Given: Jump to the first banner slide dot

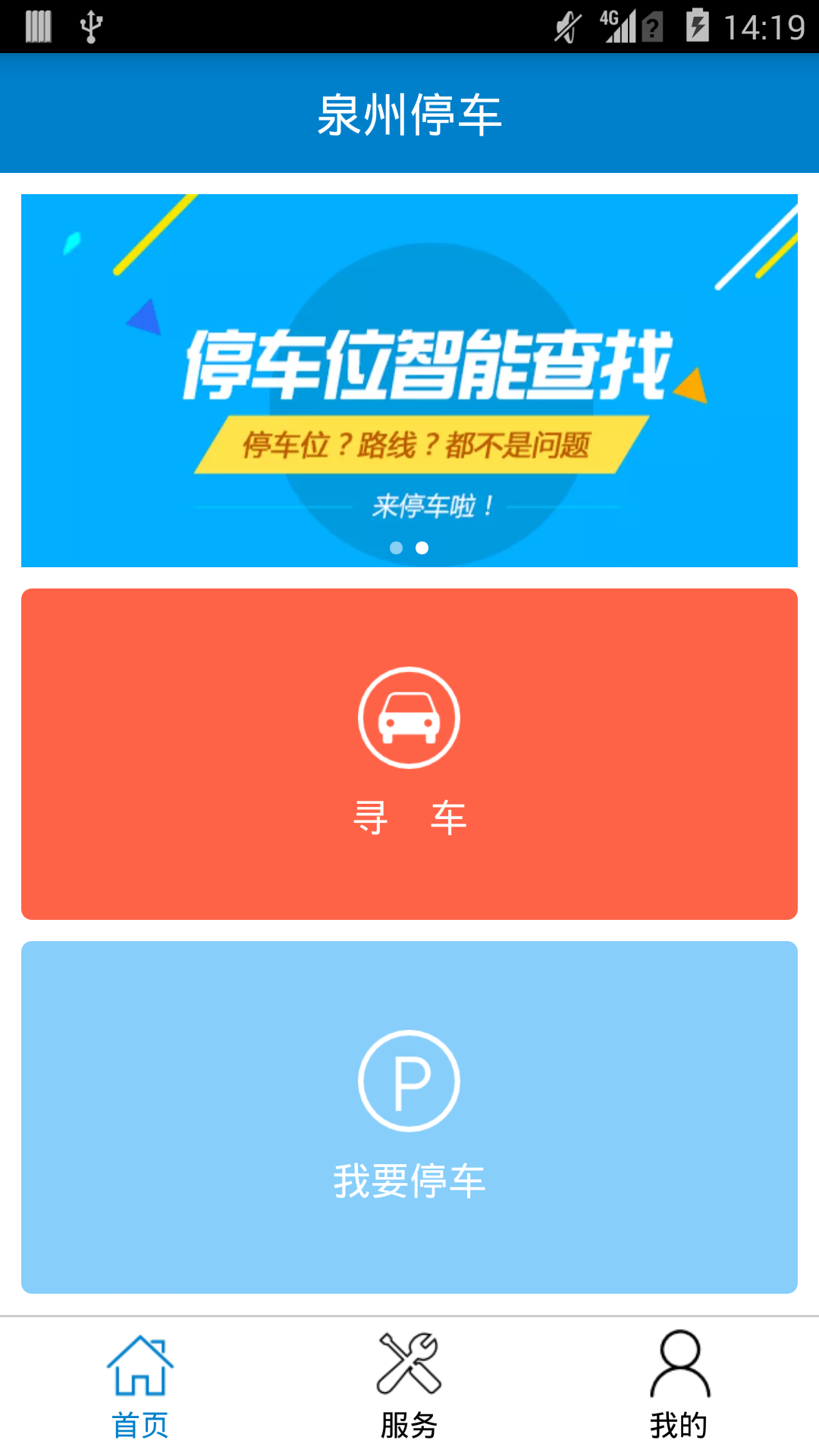Looking at the screenshot, I should (396, 548).
